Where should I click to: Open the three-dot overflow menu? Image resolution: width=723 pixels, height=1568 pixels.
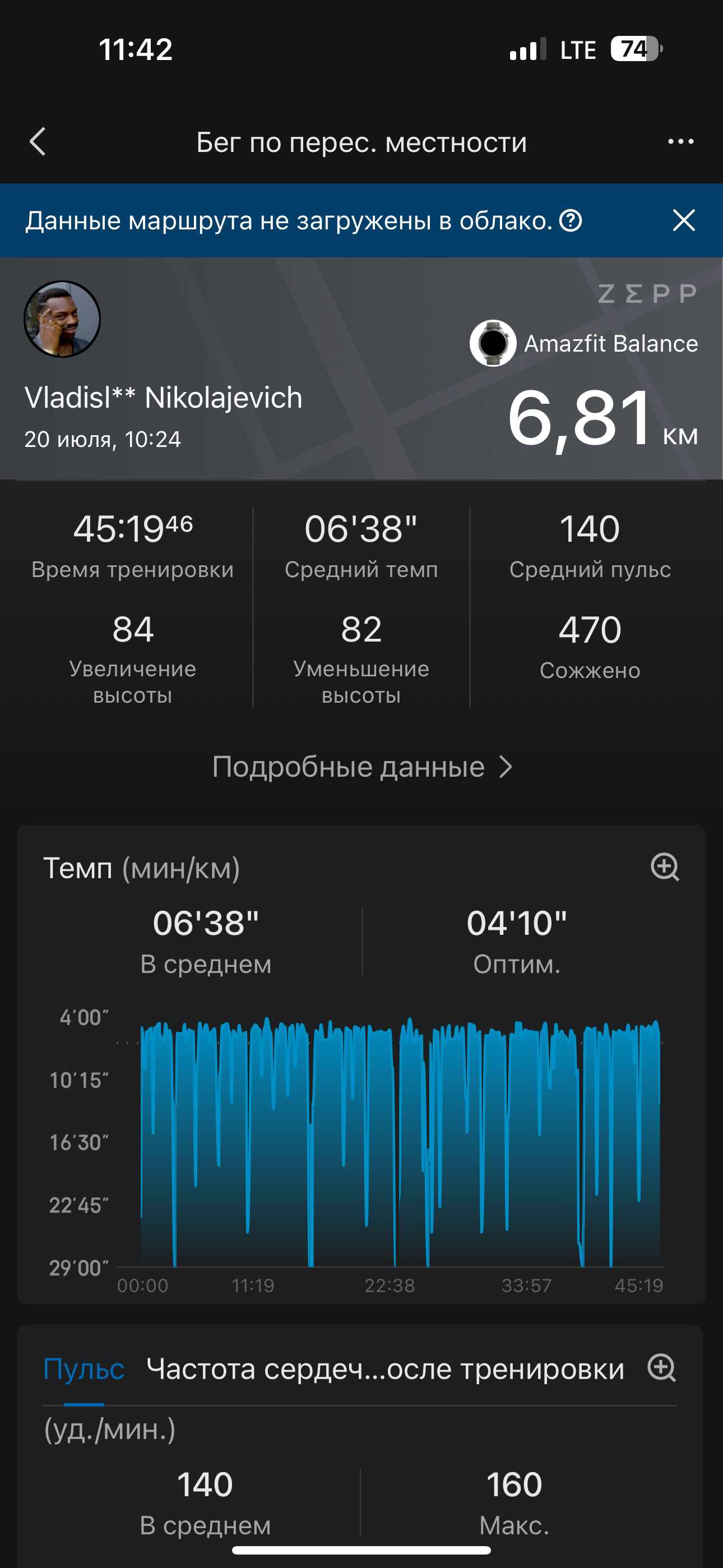680,142
